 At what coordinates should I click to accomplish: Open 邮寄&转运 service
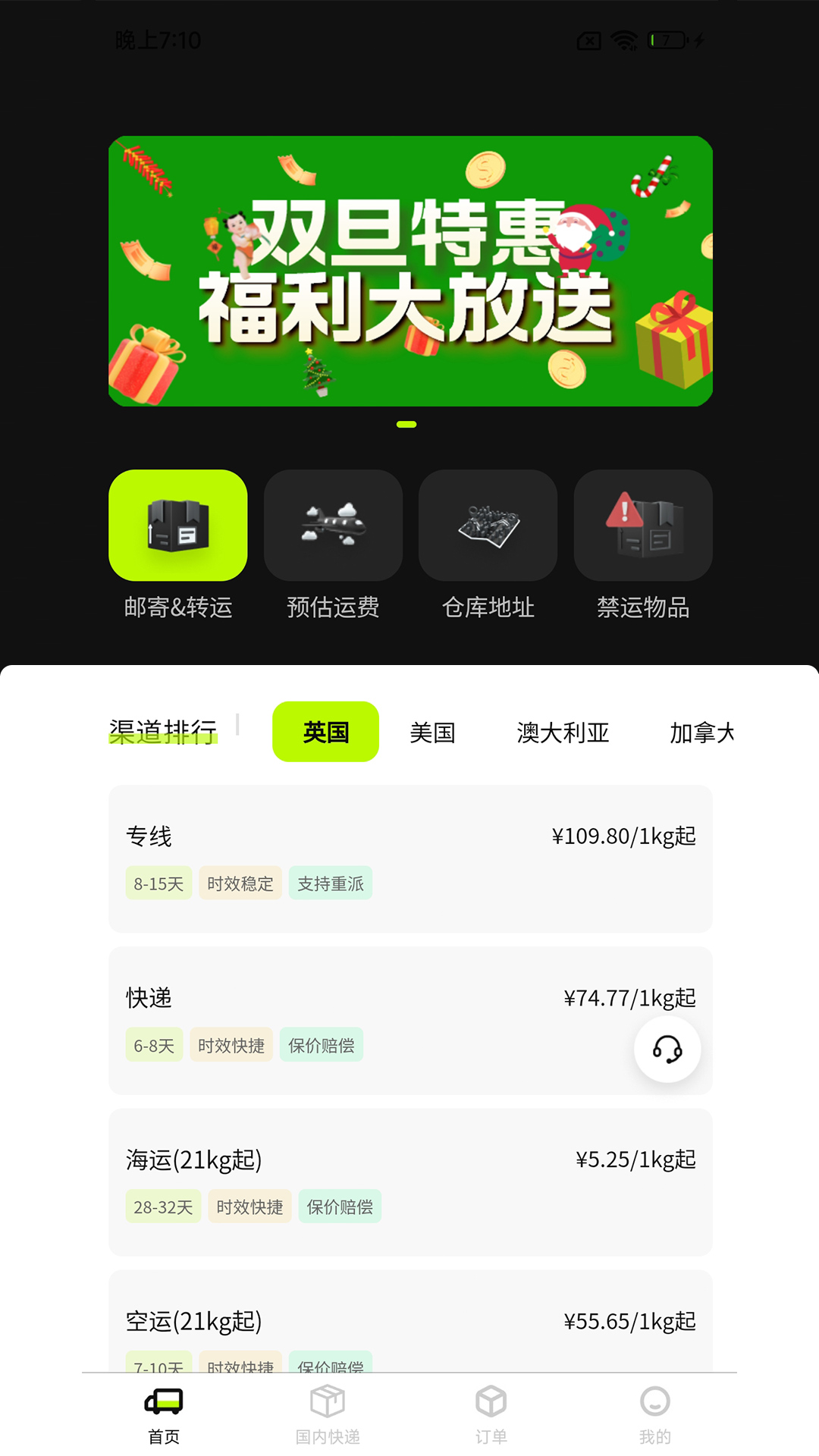(x=178, y=526)
